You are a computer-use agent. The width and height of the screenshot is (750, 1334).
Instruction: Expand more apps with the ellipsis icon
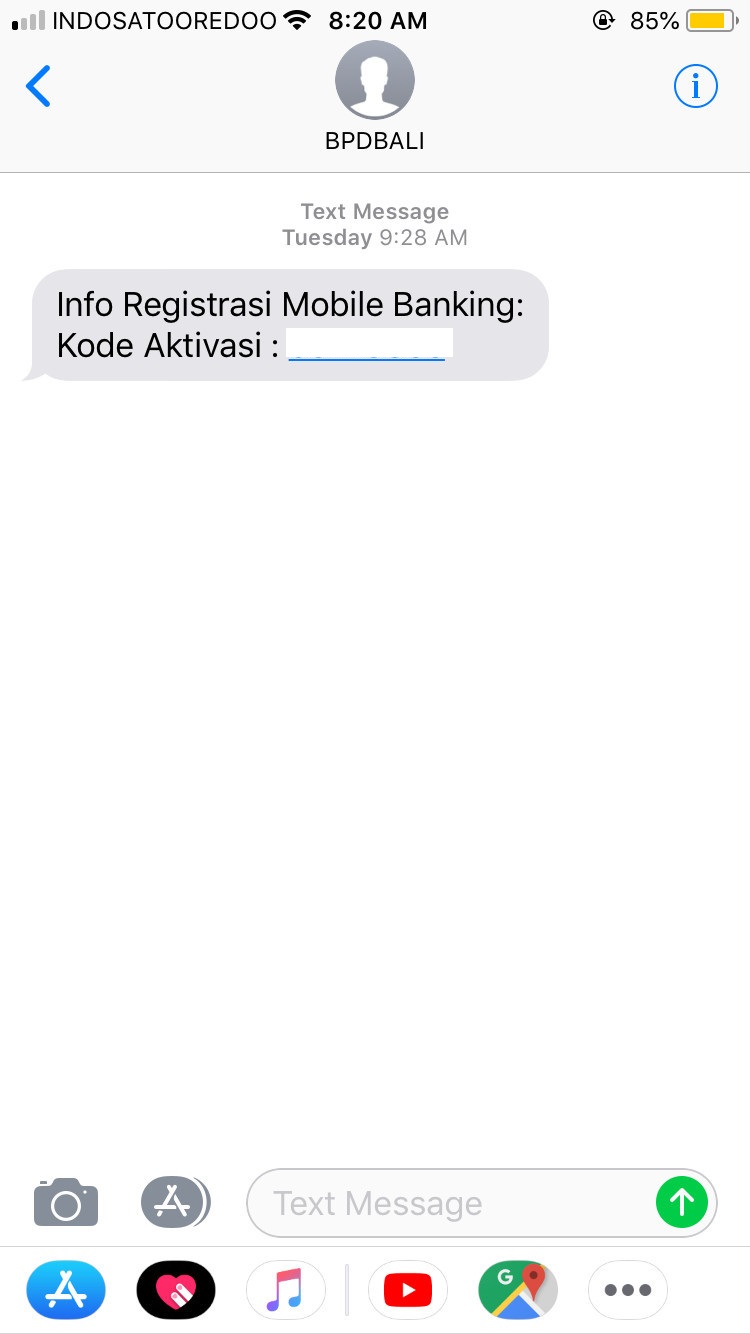(x=627, y=1289)
